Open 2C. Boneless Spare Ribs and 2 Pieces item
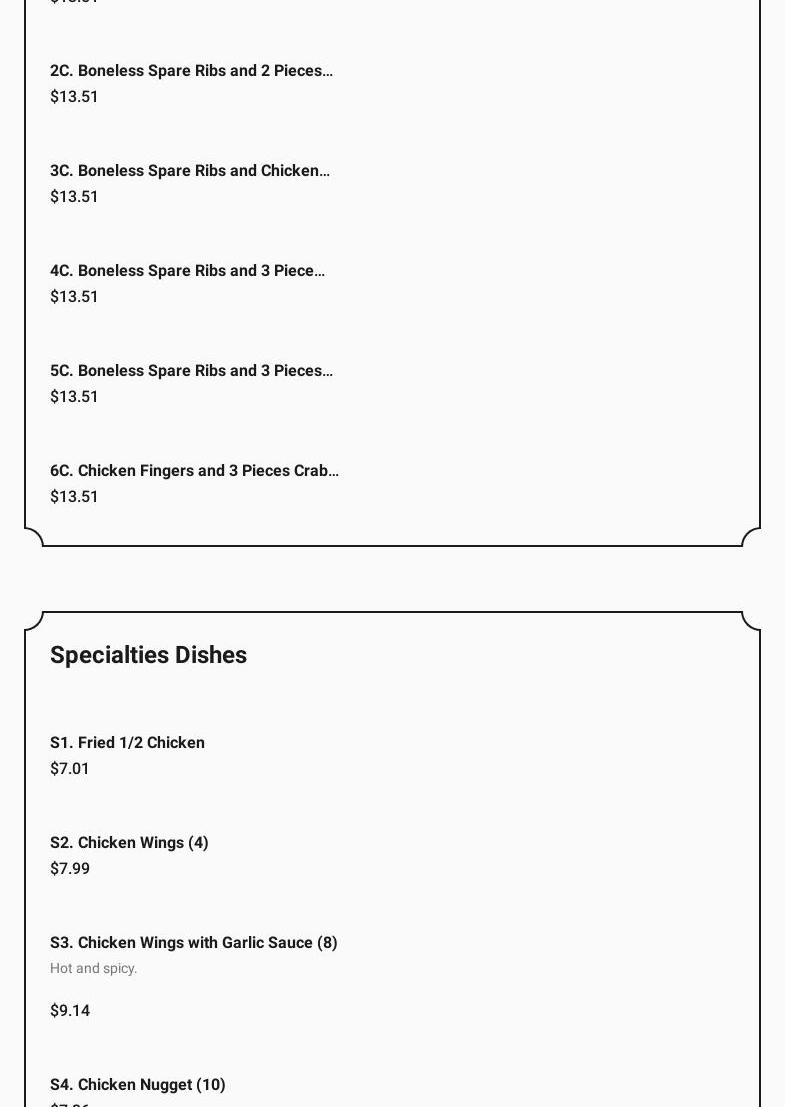This screenshot has height=1107, width=785. click(x=191, y=71)
